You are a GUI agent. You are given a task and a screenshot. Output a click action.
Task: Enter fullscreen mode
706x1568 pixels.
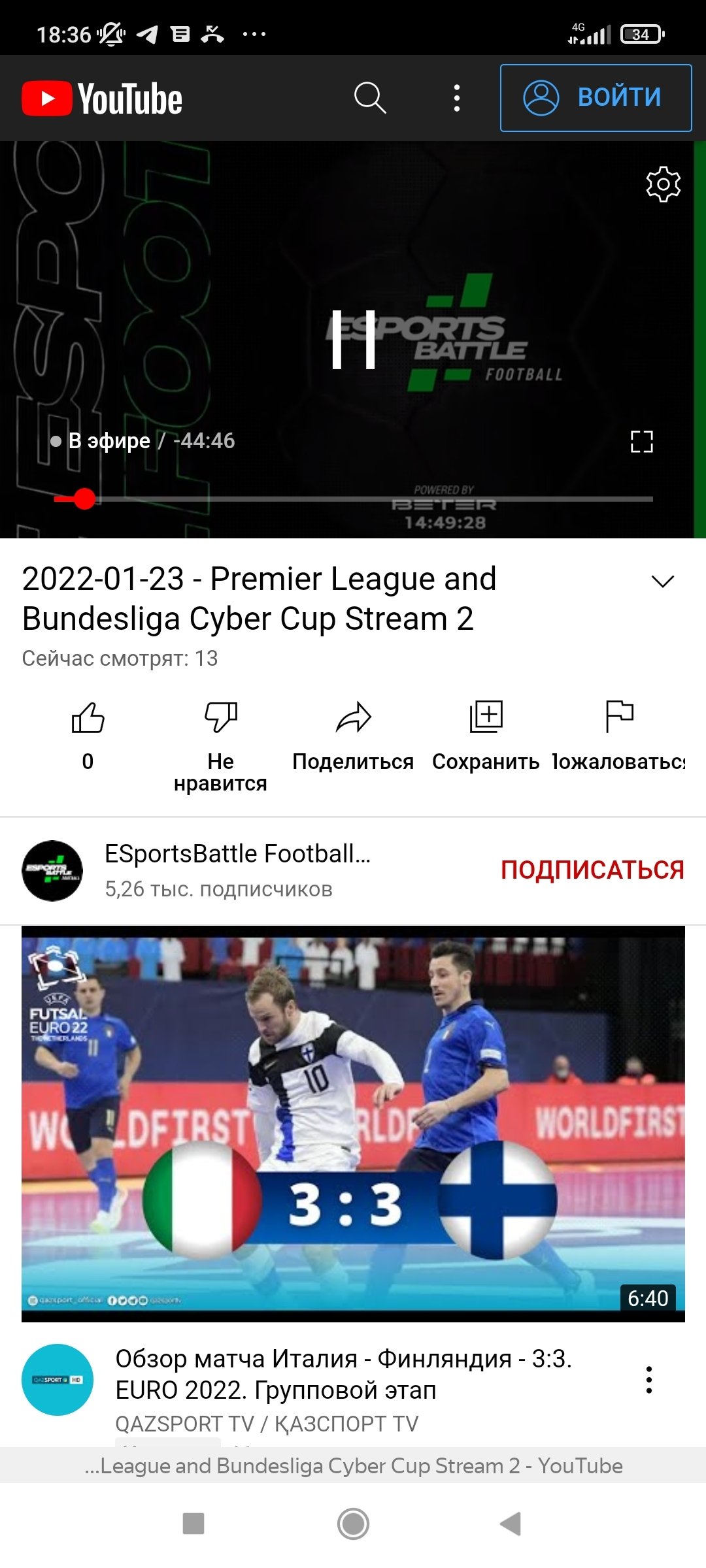tap(641, 442)
